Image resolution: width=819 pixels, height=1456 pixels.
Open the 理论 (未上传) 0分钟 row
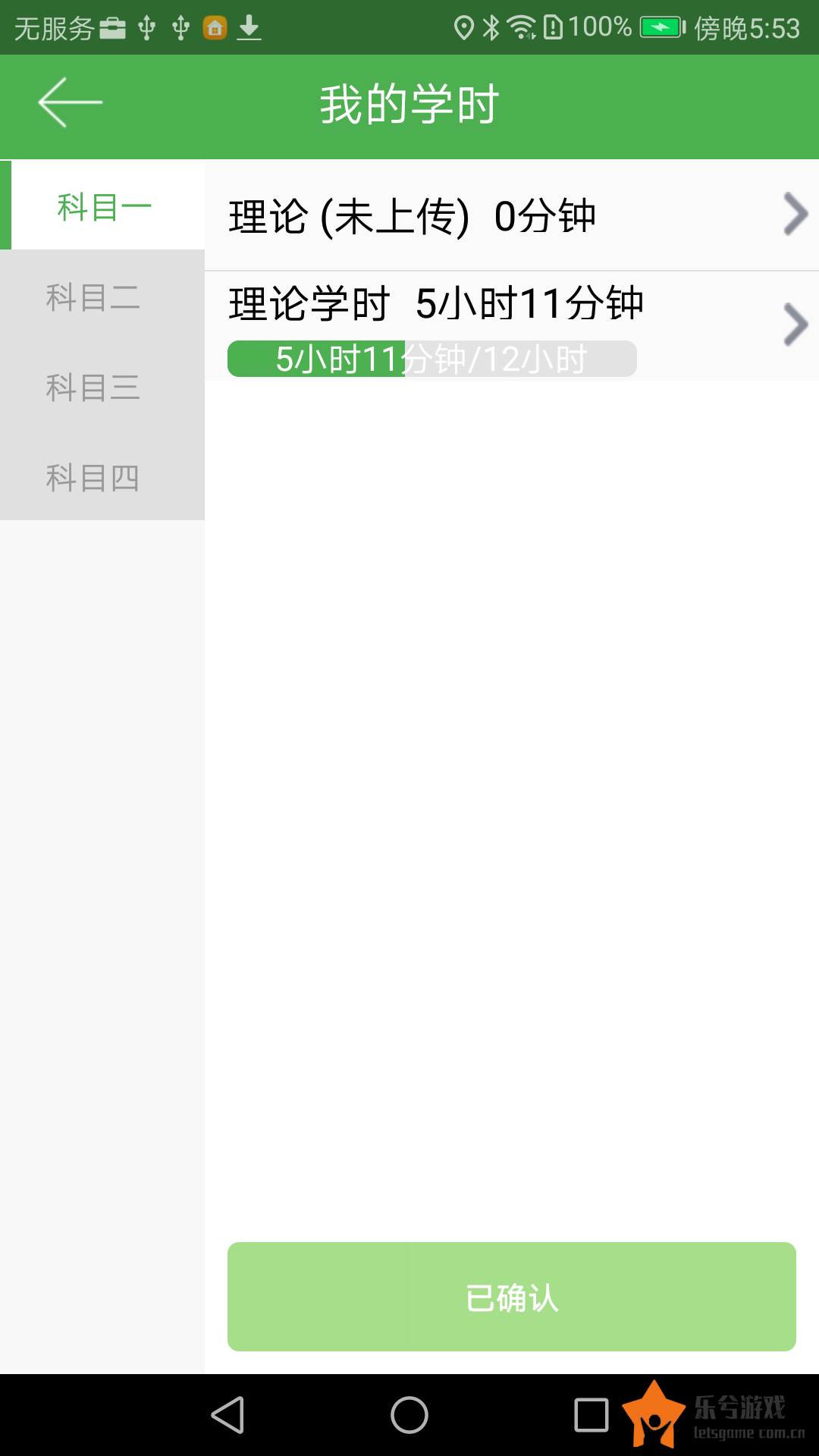pos(512,215)
